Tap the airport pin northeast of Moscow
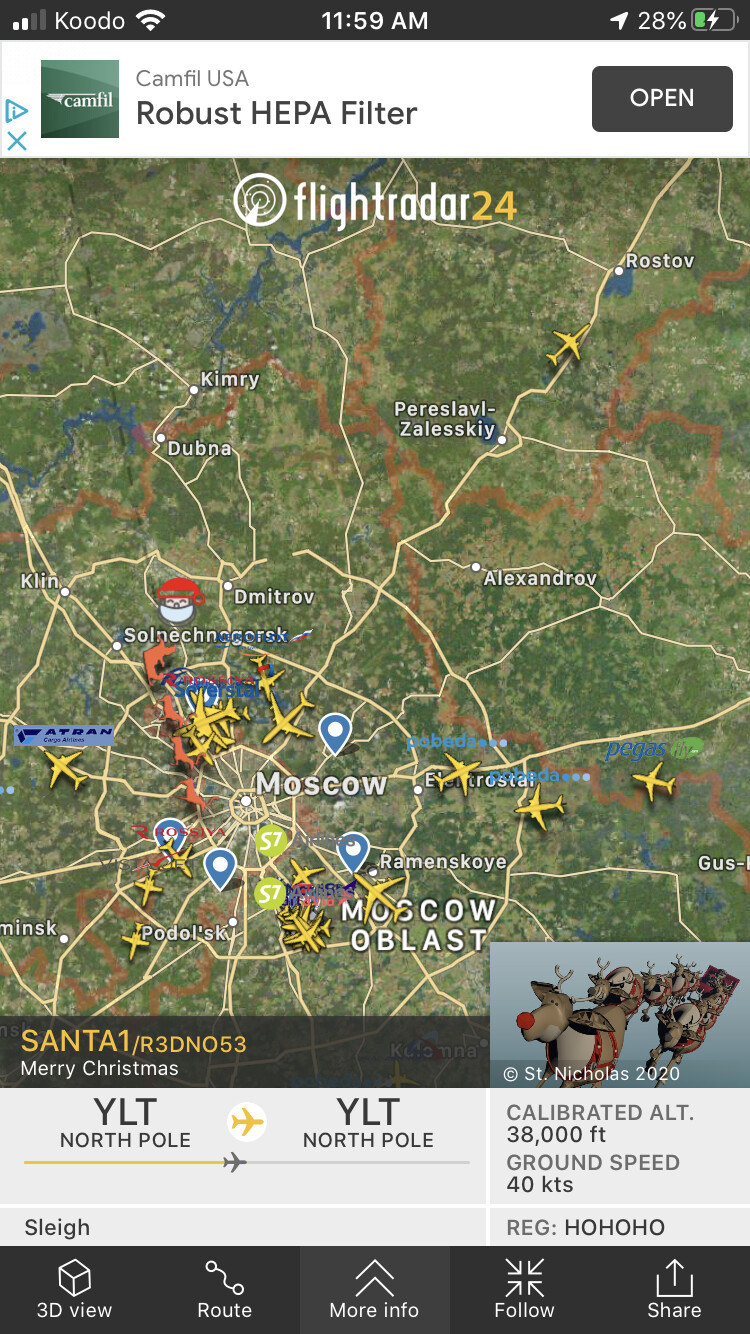Viewport: 750px width, 1334px height. (335, 732)
